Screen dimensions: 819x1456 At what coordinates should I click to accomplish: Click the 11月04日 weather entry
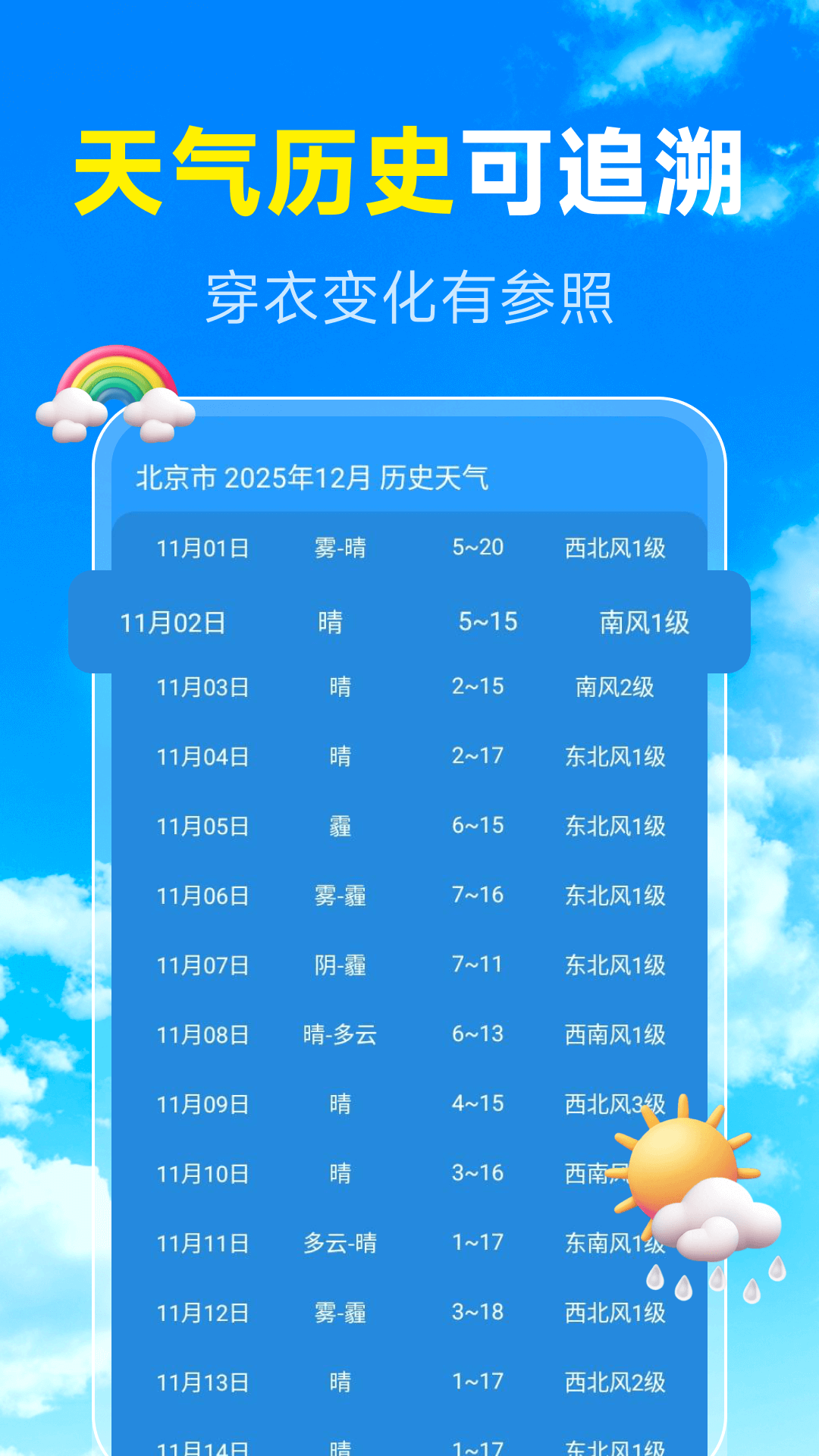[x=409, y=758]
